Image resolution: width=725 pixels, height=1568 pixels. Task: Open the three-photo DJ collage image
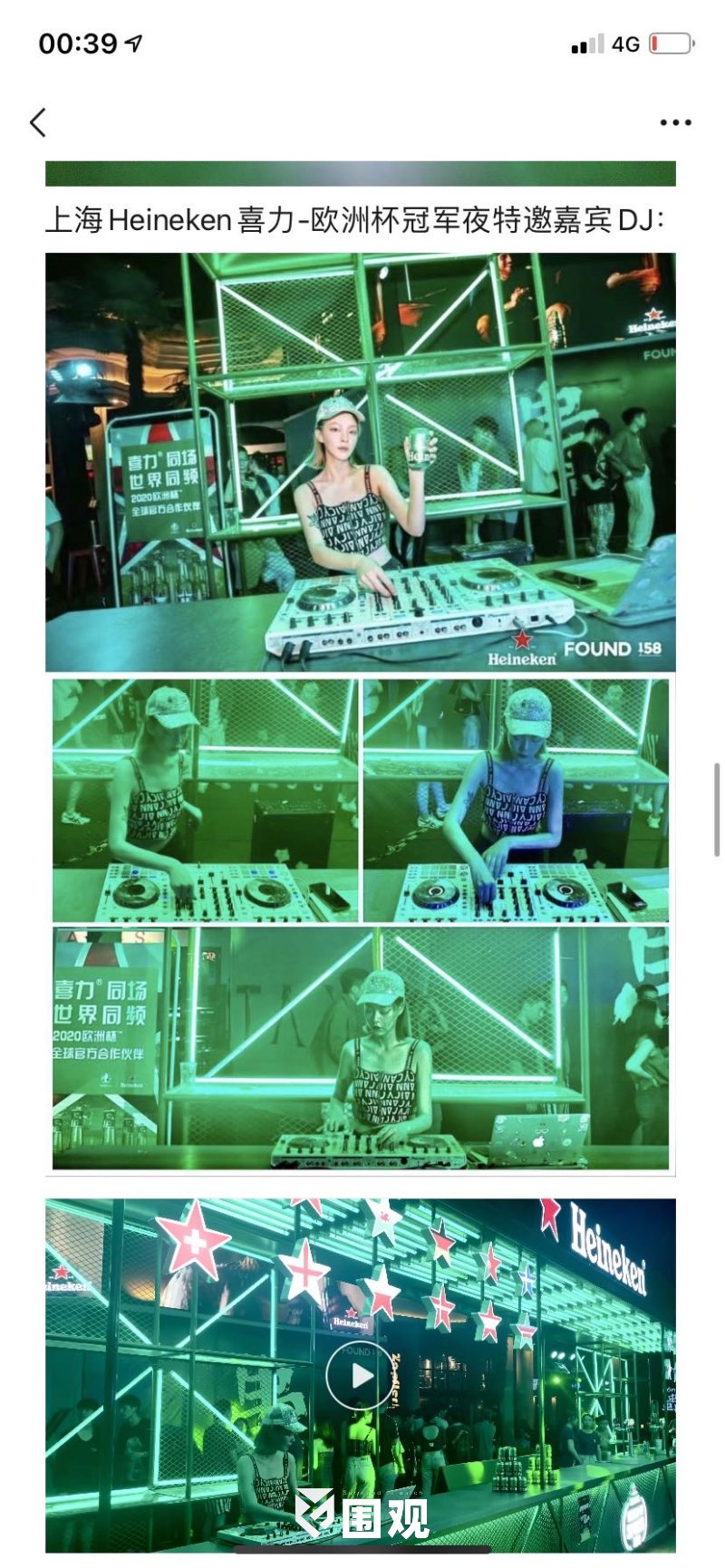[x=360, y=924]
